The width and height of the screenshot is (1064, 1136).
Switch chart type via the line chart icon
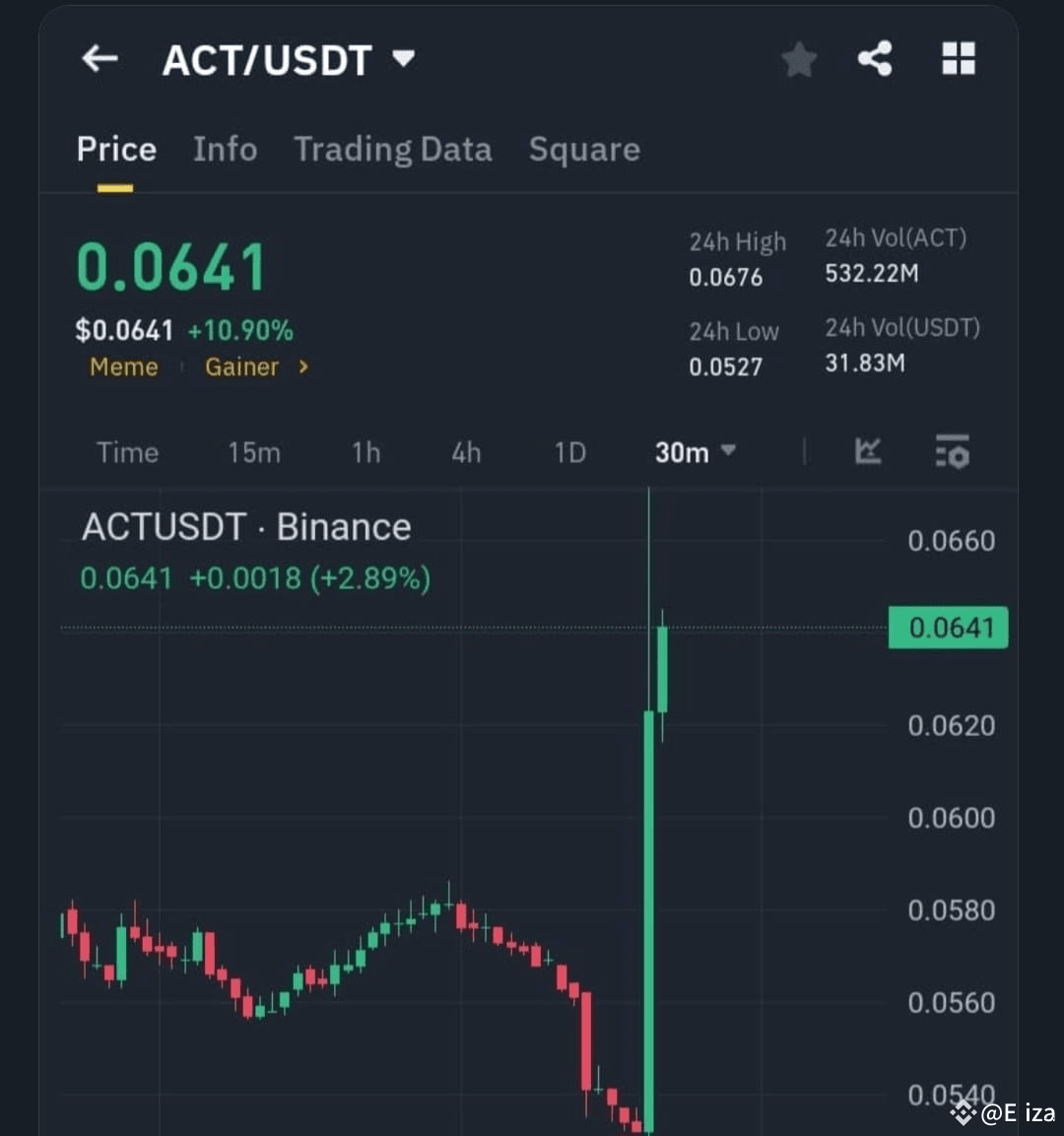[868, 452]
